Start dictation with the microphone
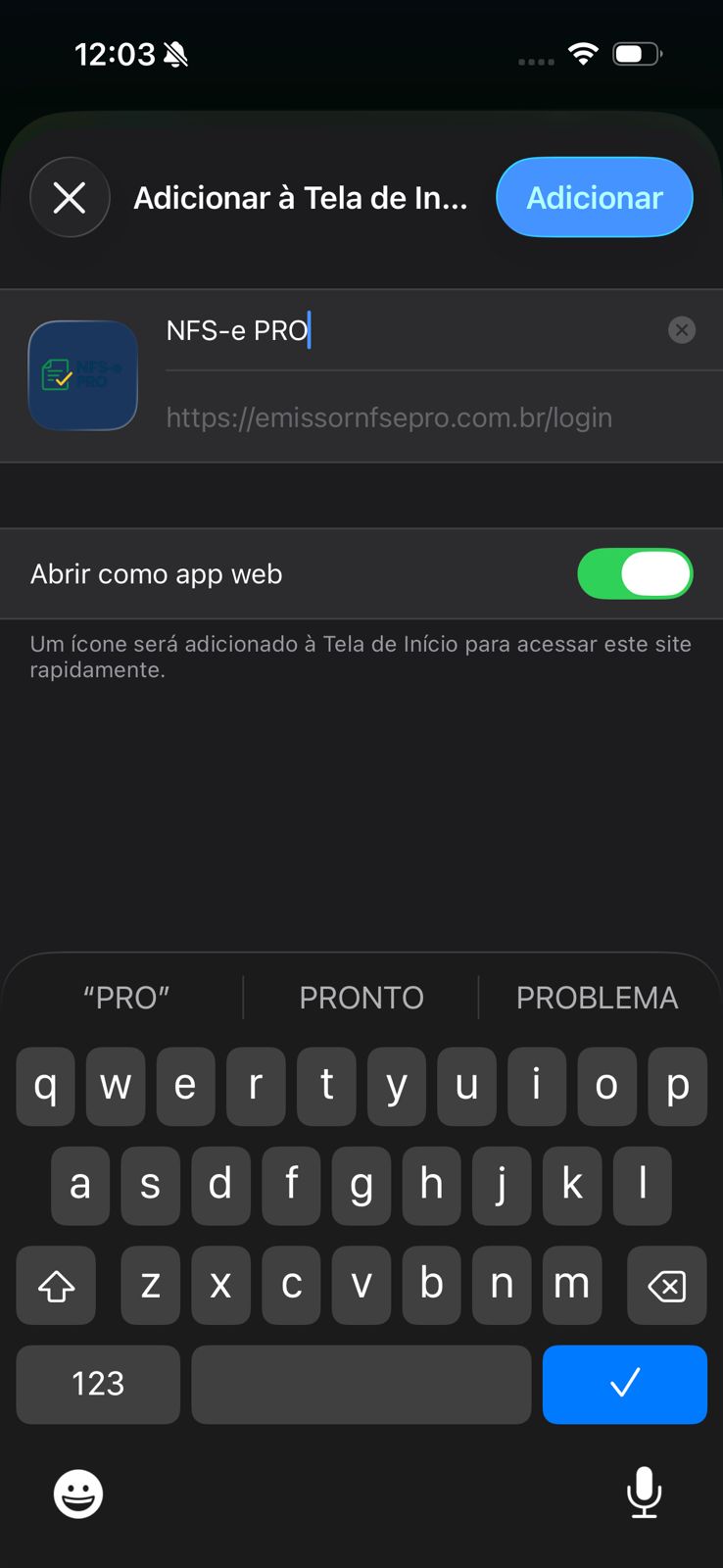Screen dimensions: 723x1568 (x=644, y=1492)
